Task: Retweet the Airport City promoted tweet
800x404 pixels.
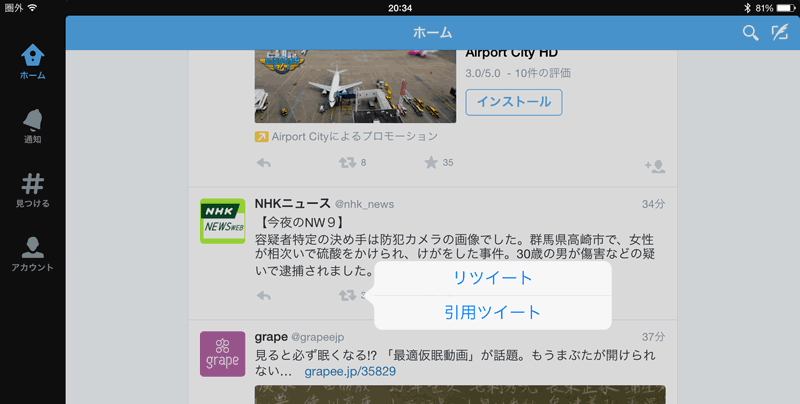Action: point(348,162)
